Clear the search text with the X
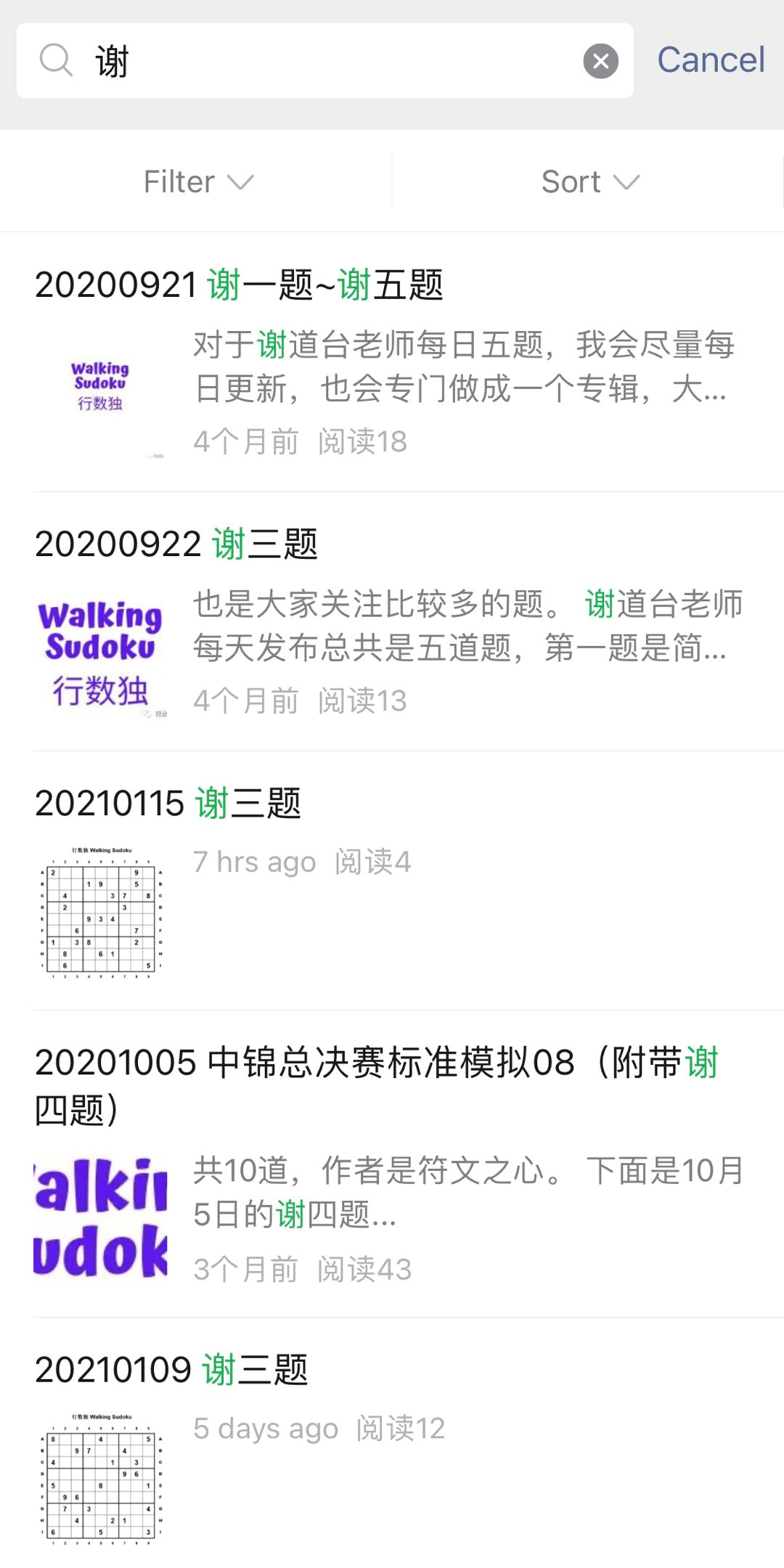The image size is (784, 1568). tap(600, 61)
